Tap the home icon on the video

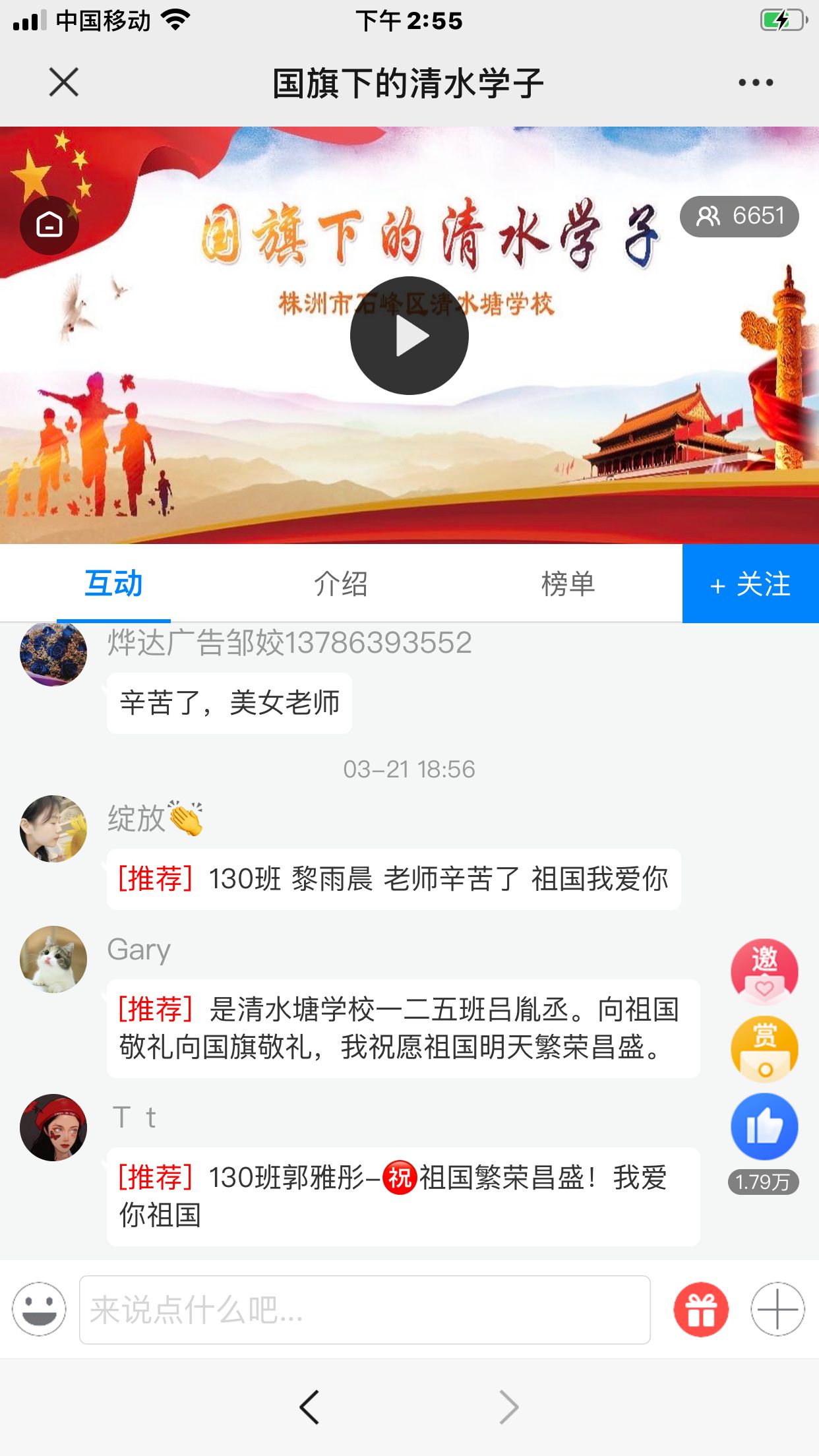pyautogui.click(x=49, y=225)
